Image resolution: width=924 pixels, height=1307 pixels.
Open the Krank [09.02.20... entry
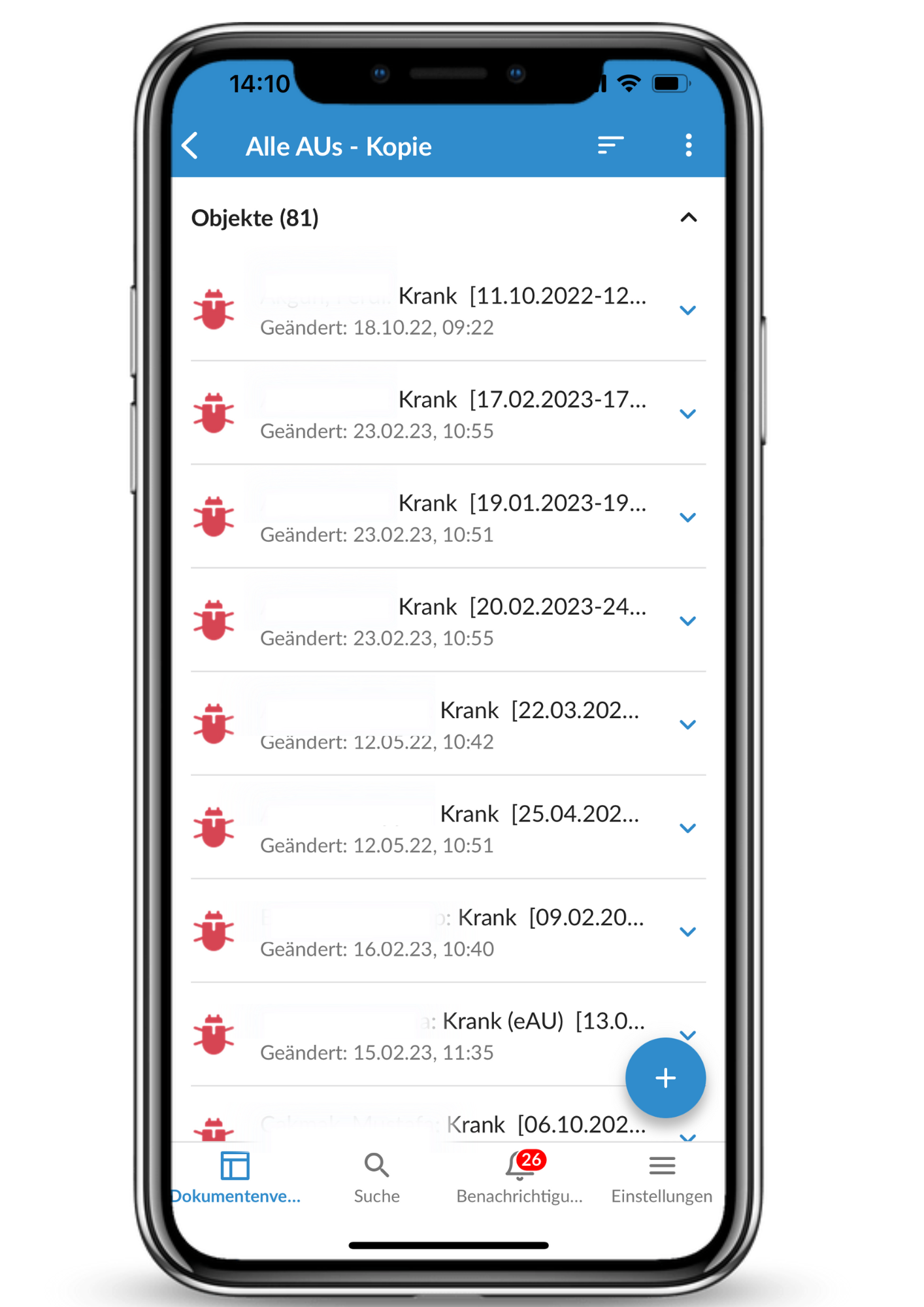[x=451, y=932]
